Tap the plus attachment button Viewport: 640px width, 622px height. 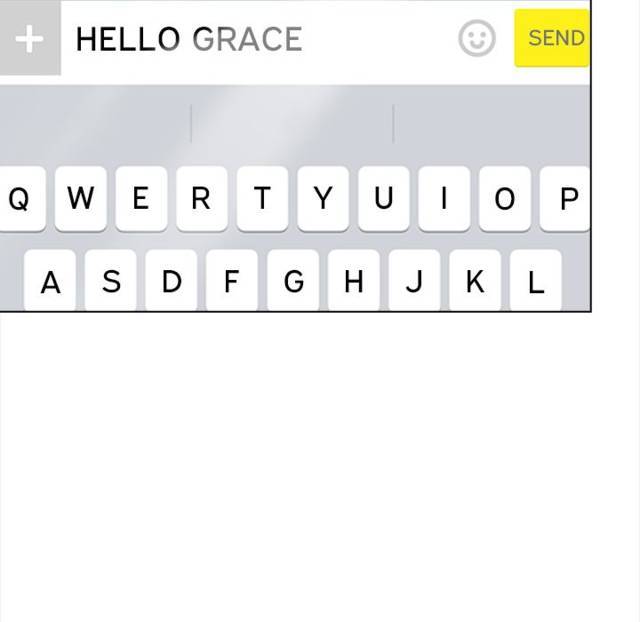[x=30, y=39]
